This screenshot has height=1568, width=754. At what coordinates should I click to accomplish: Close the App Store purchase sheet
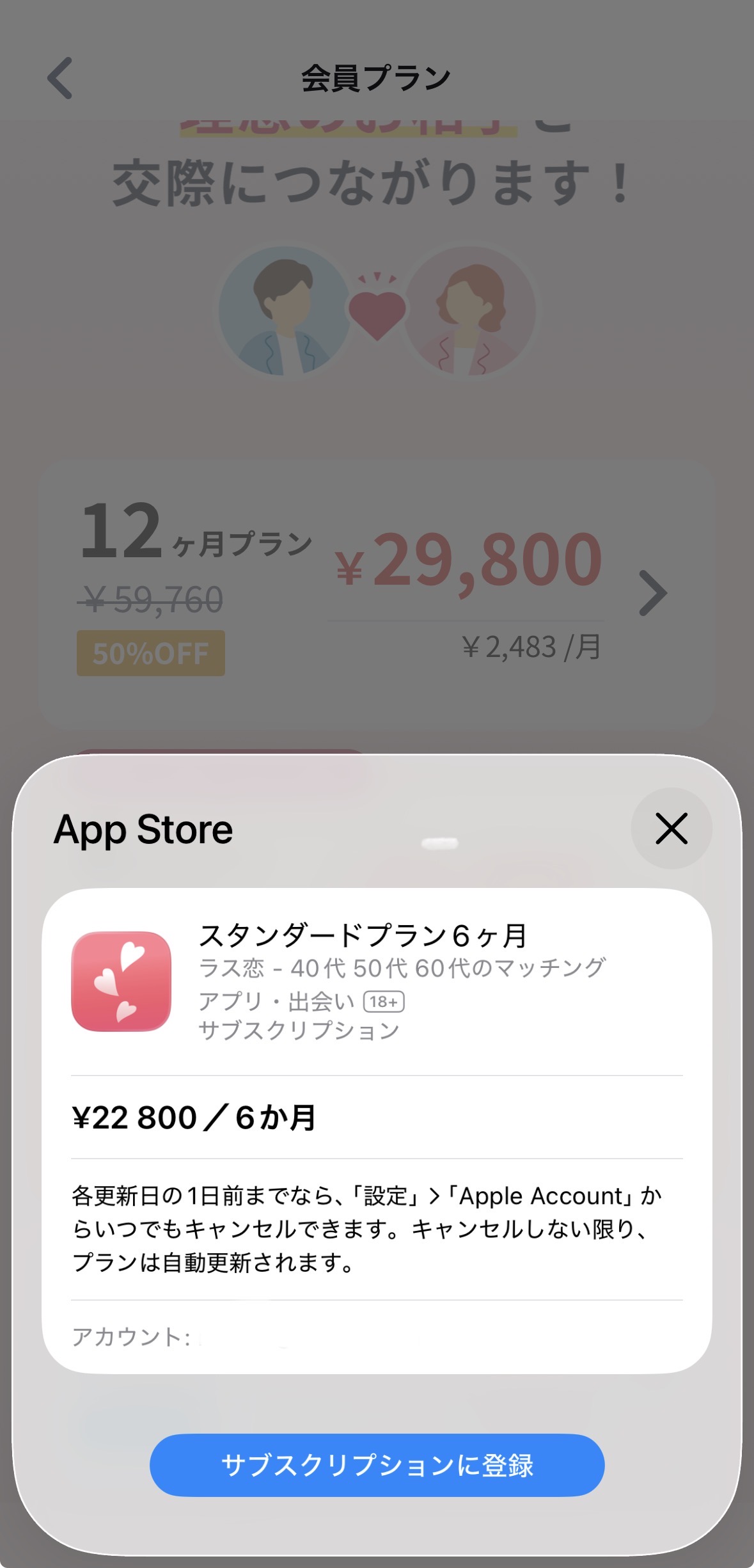click(x=671, y=828)
